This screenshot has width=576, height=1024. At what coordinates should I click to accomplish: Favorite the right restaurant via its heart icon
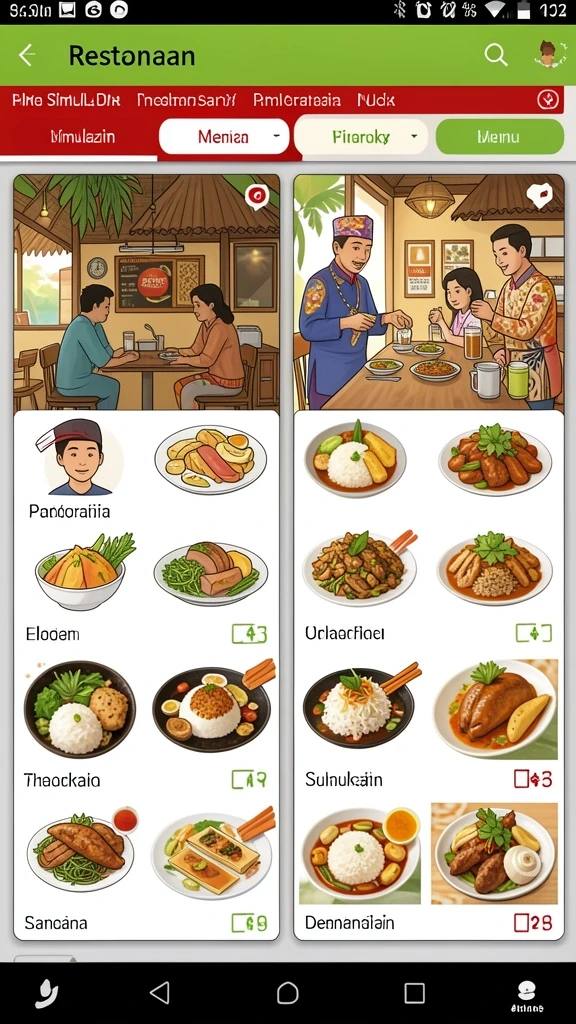tap(539, 195)
